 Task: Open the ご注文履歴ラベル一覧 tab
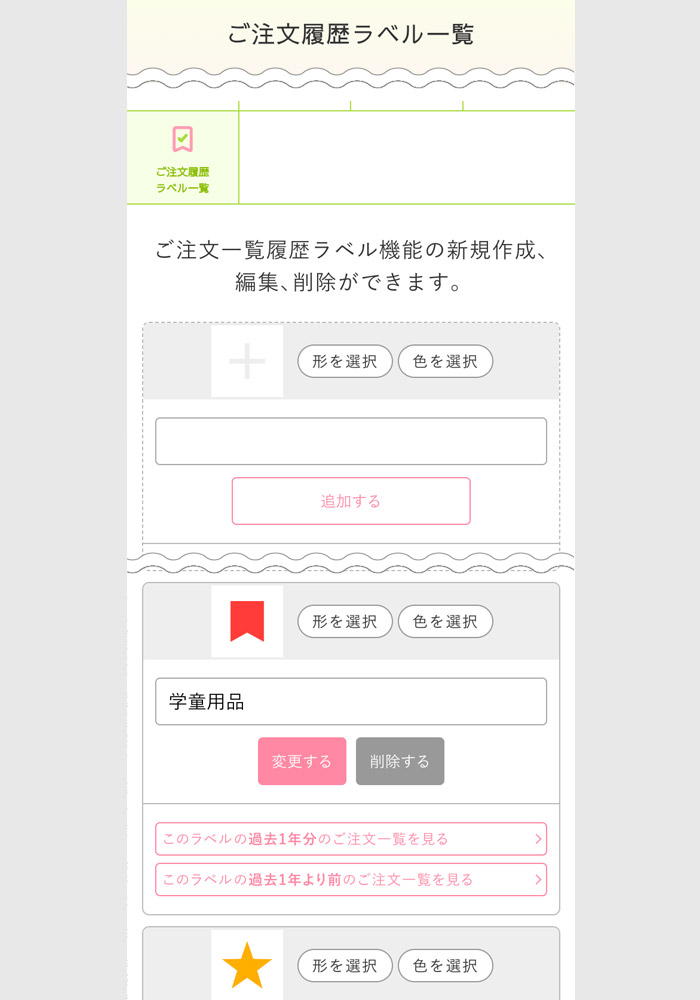183,158
